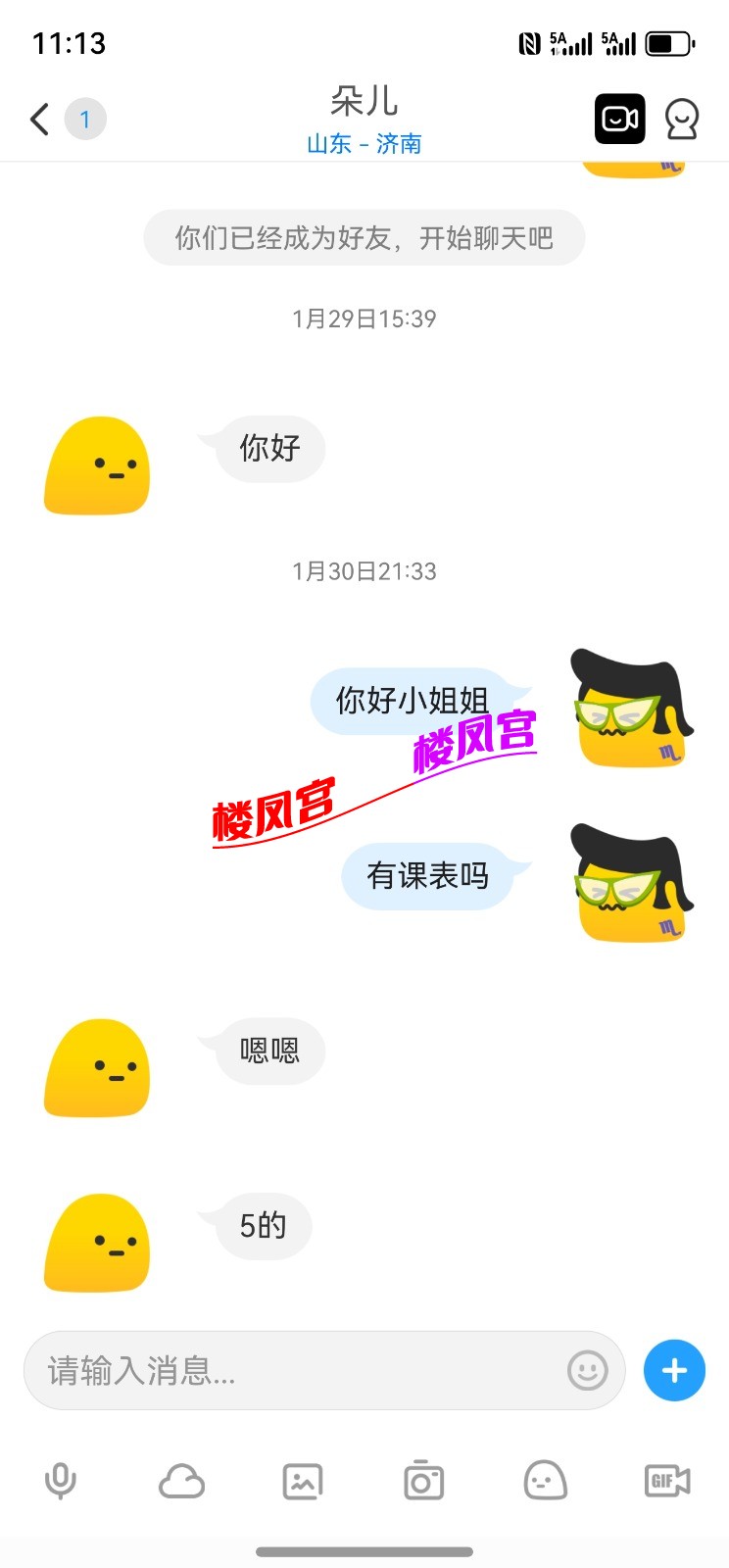Tap the unread count badge showing 1

point(85,118)
